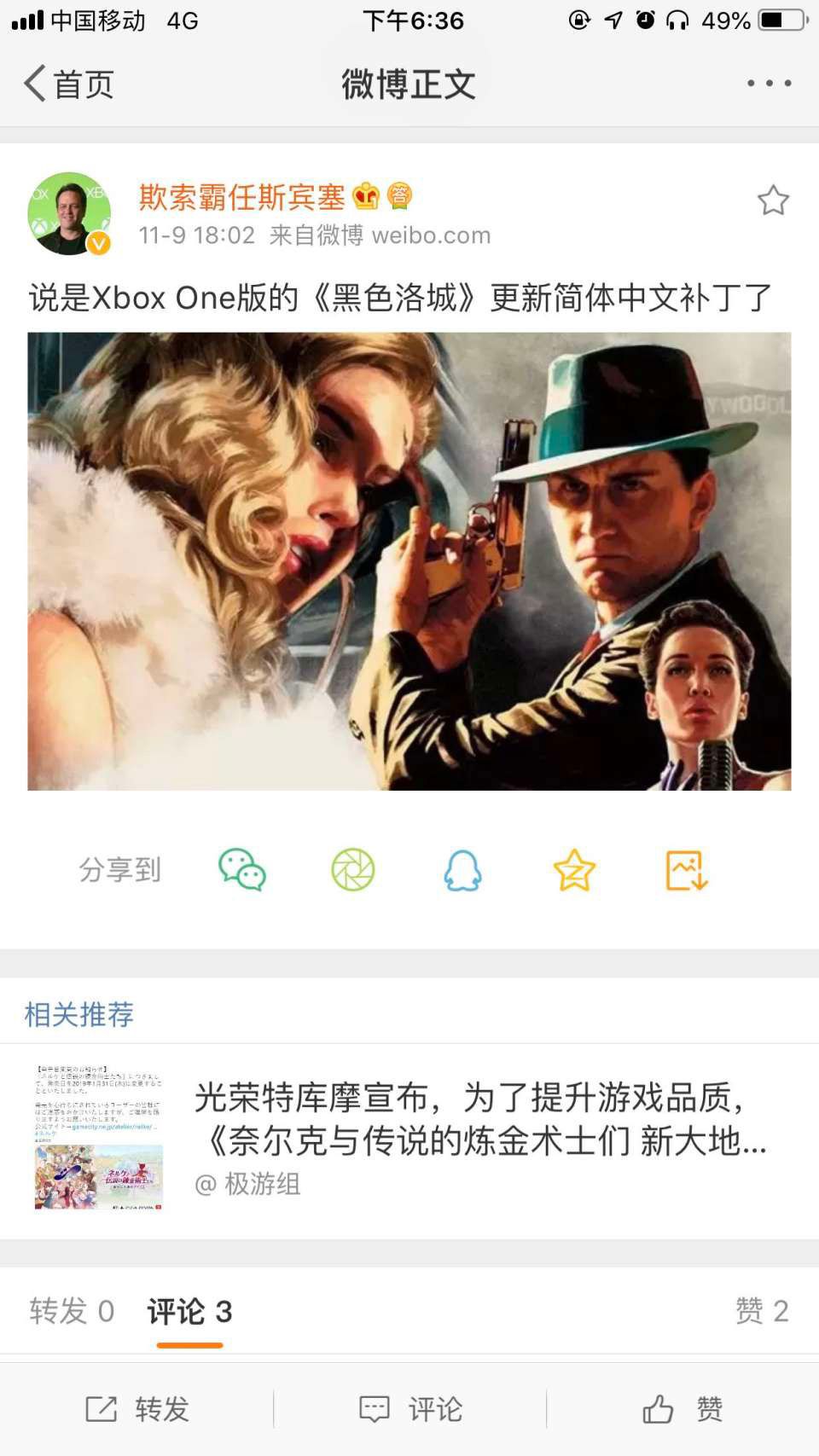This screenshot has width=819, height=1456.
Task: Go back to 首页
Action: [68, 84]
